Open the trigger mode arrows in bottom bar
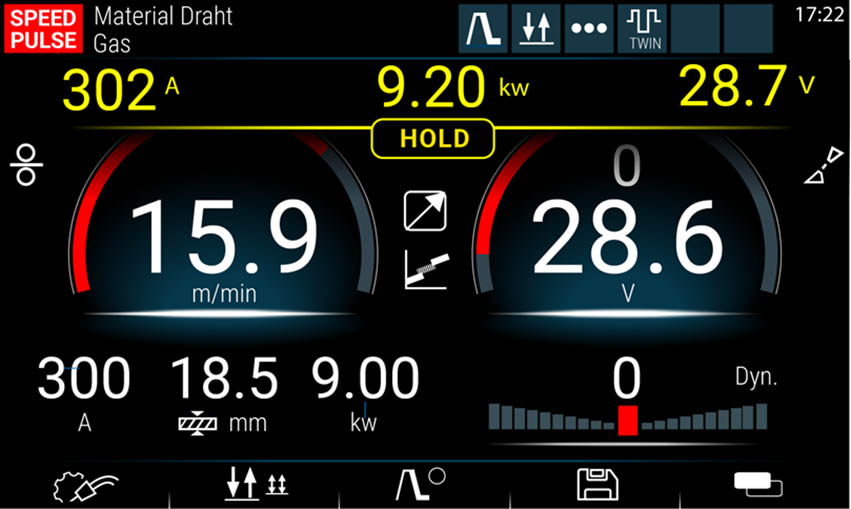 (x=256, y=486)
